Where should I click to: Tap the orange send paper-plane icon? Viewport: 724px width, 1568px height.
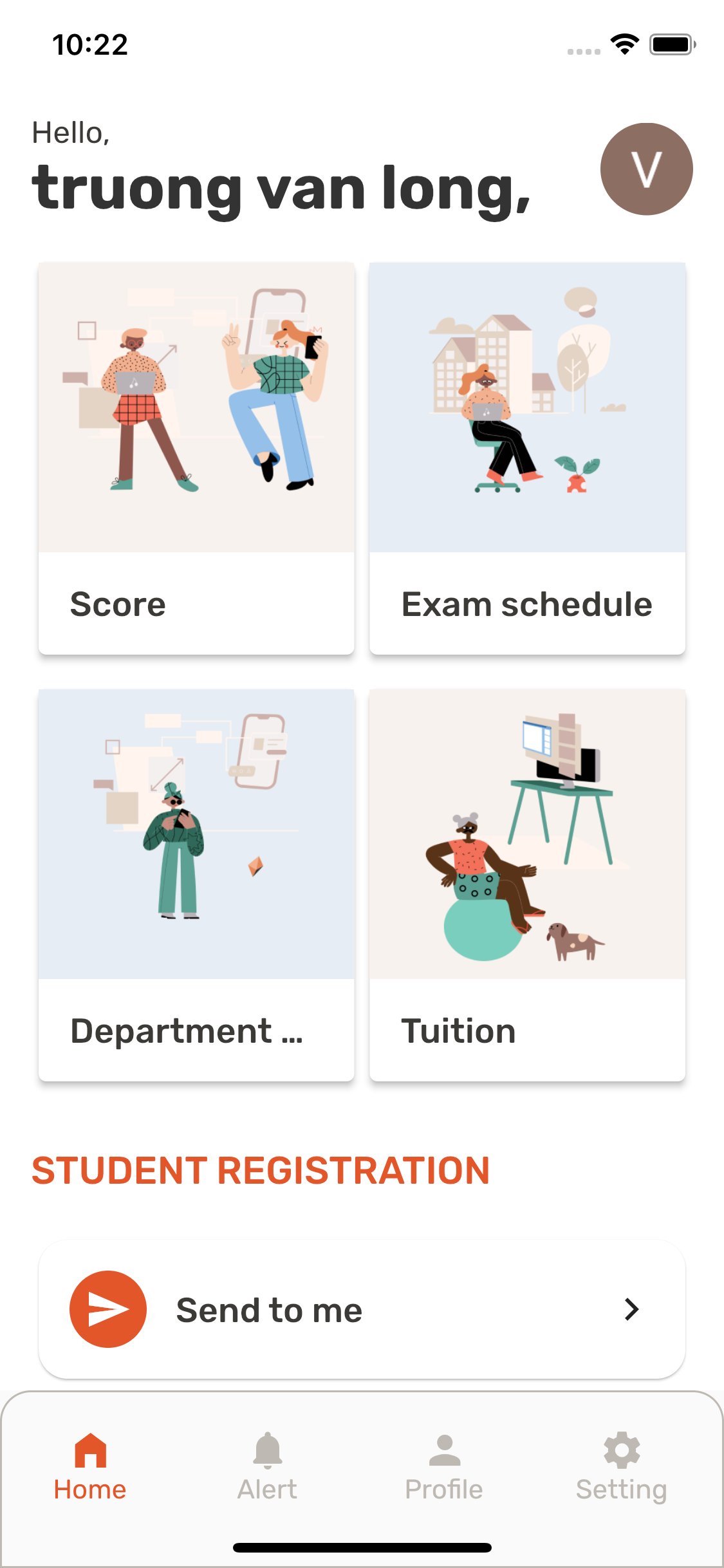[x=109, y=1309]
